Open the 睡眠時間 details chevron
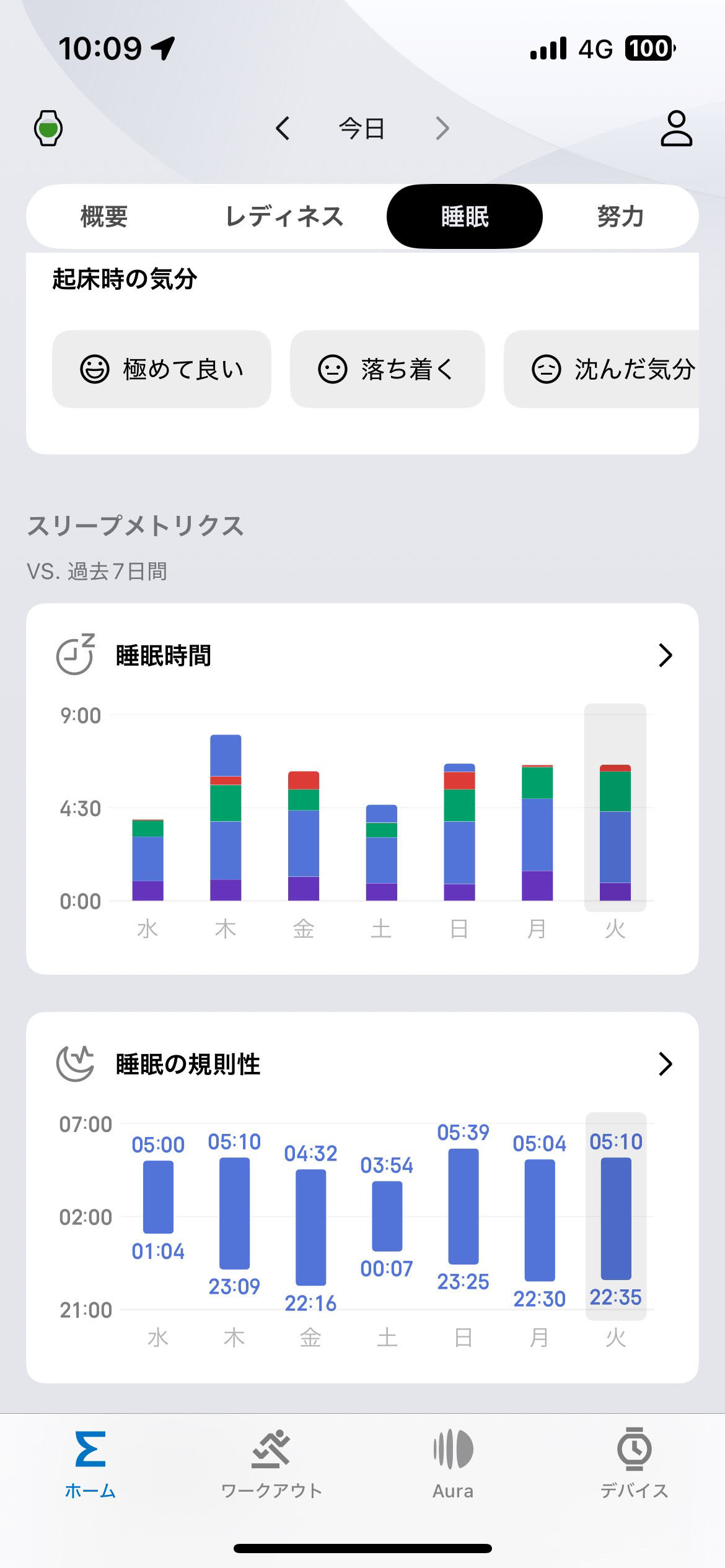Screen dimensions: 725x1568 pos(665,655)
